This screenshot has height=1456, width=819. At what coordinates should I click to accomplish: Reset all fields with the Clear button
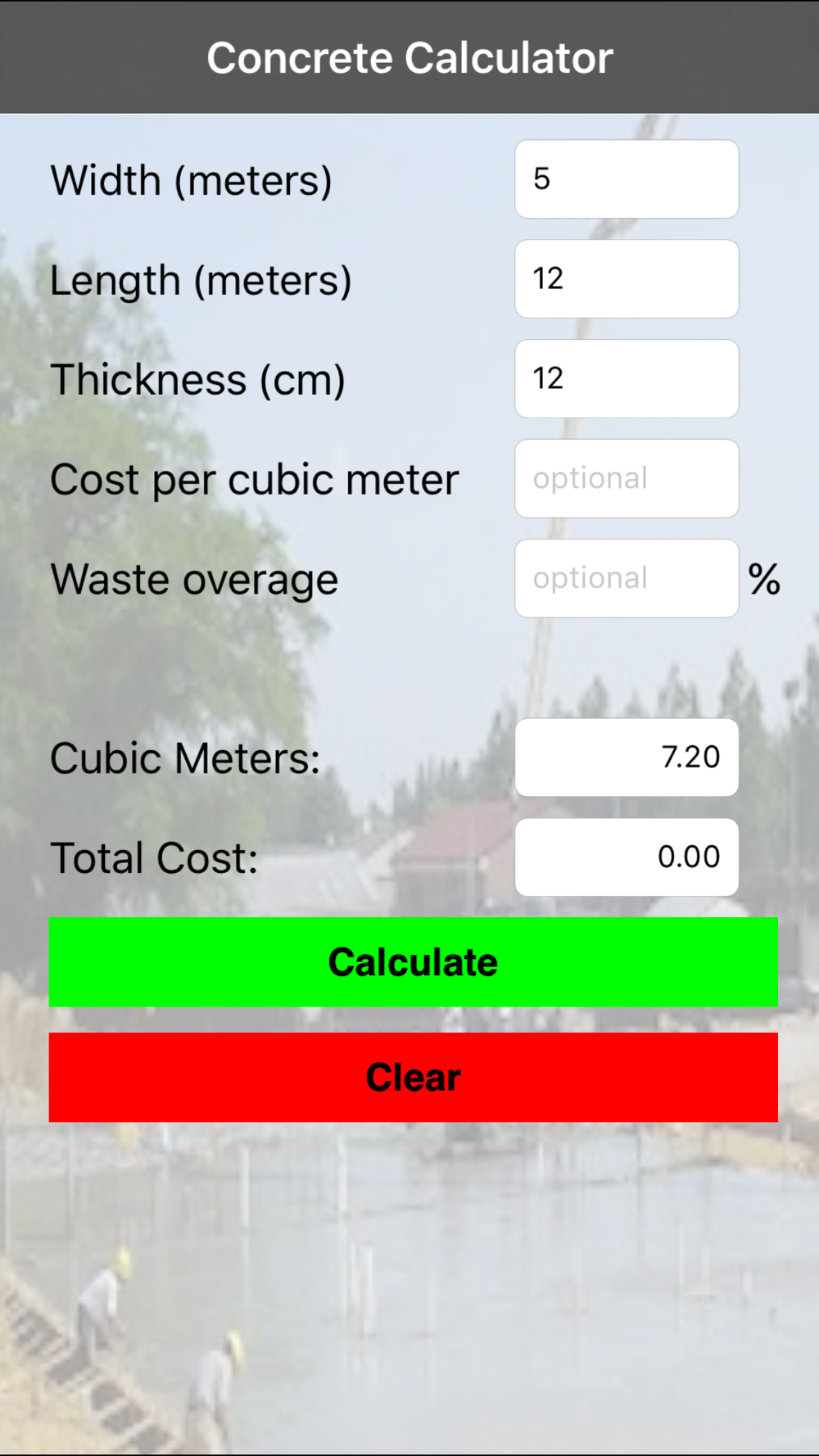[414, 1078]
